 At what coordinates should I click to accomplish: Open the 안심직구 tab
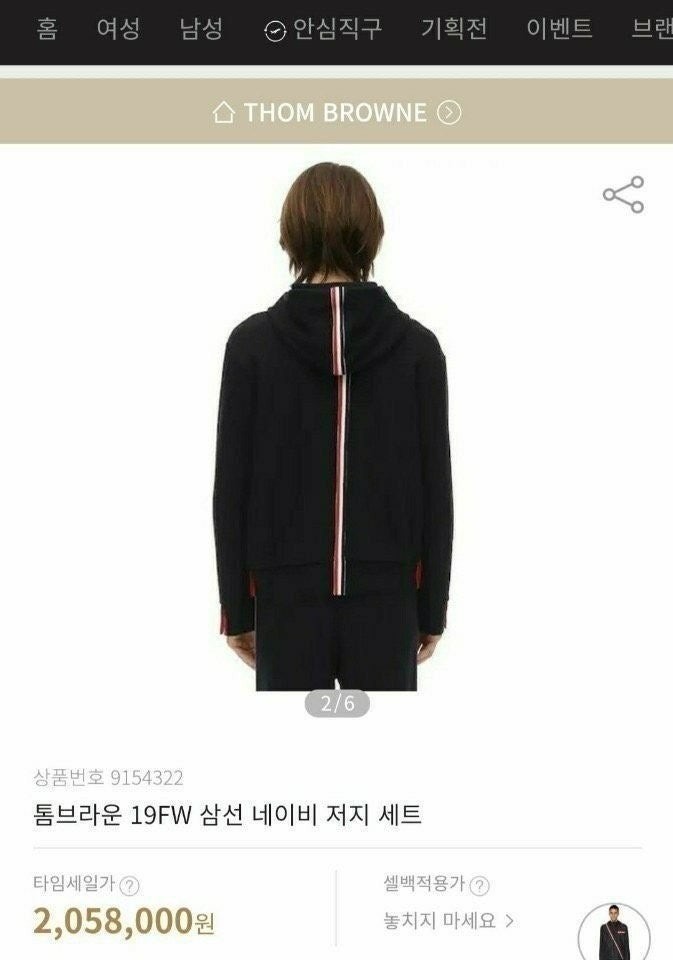pyautogui.click(x=324, y=29)
